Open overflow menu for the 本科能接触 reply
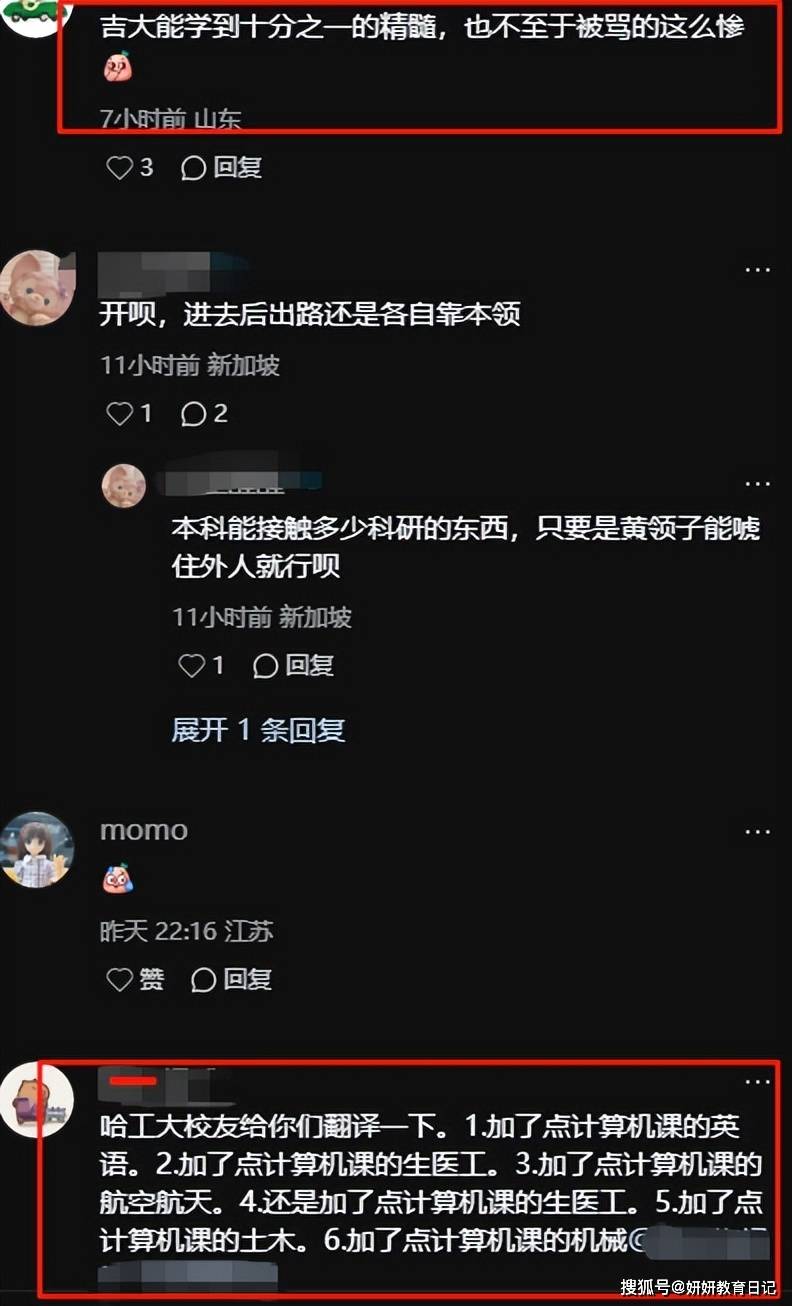 click(757, 483)
